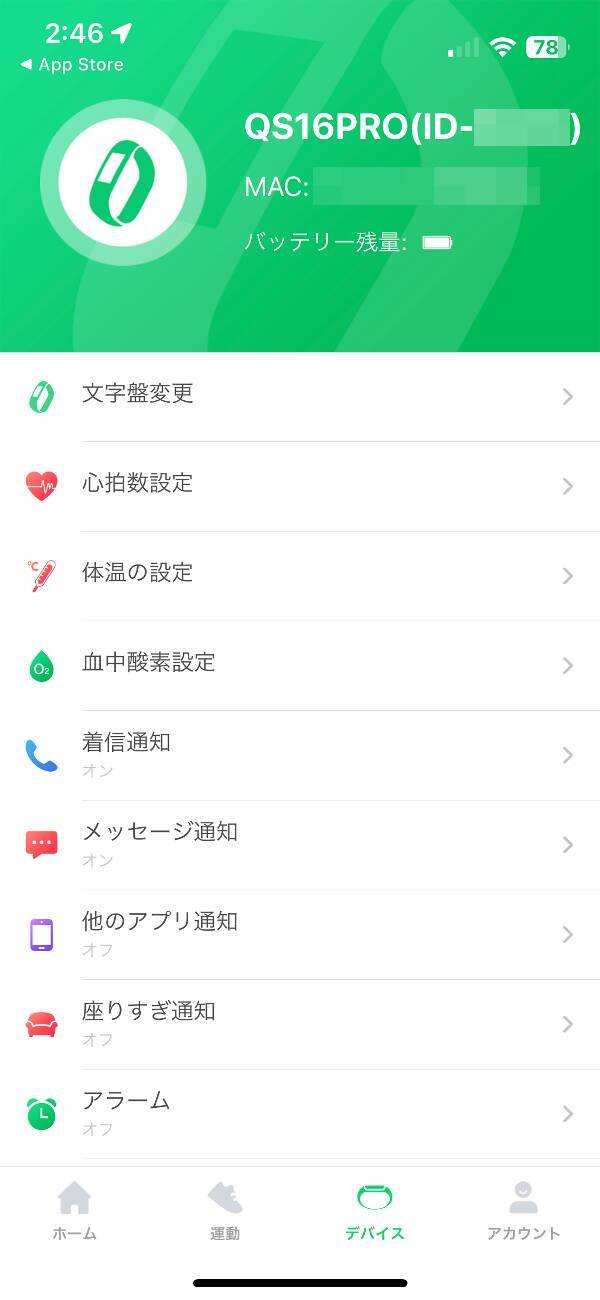Open 他のアプリ通知 settings
The width and height of the screenshot is (600, 1300).
point(300,934)
